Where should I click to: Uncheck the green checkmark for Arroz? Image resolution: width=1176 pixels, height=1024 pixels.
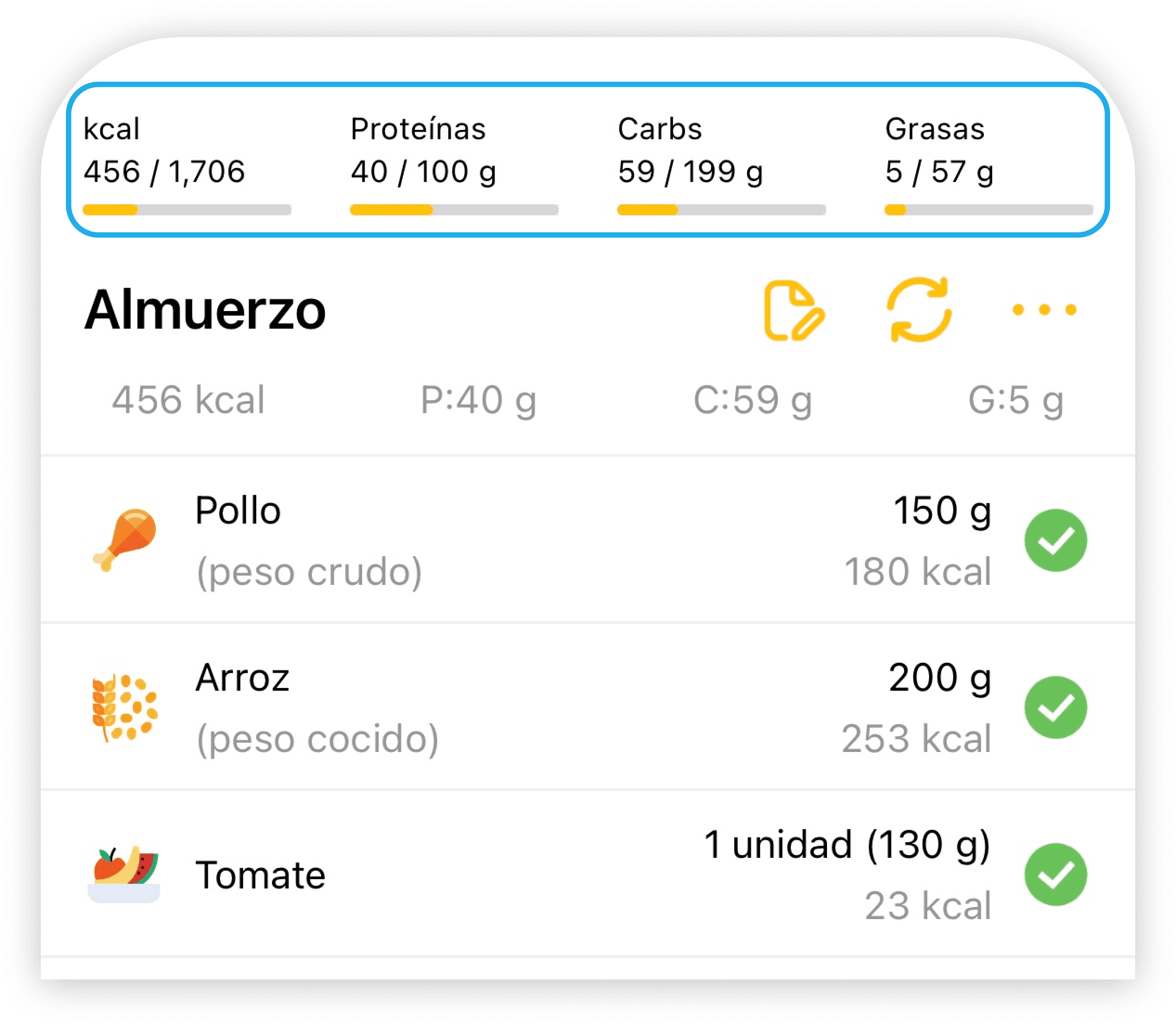point(1055,707)
